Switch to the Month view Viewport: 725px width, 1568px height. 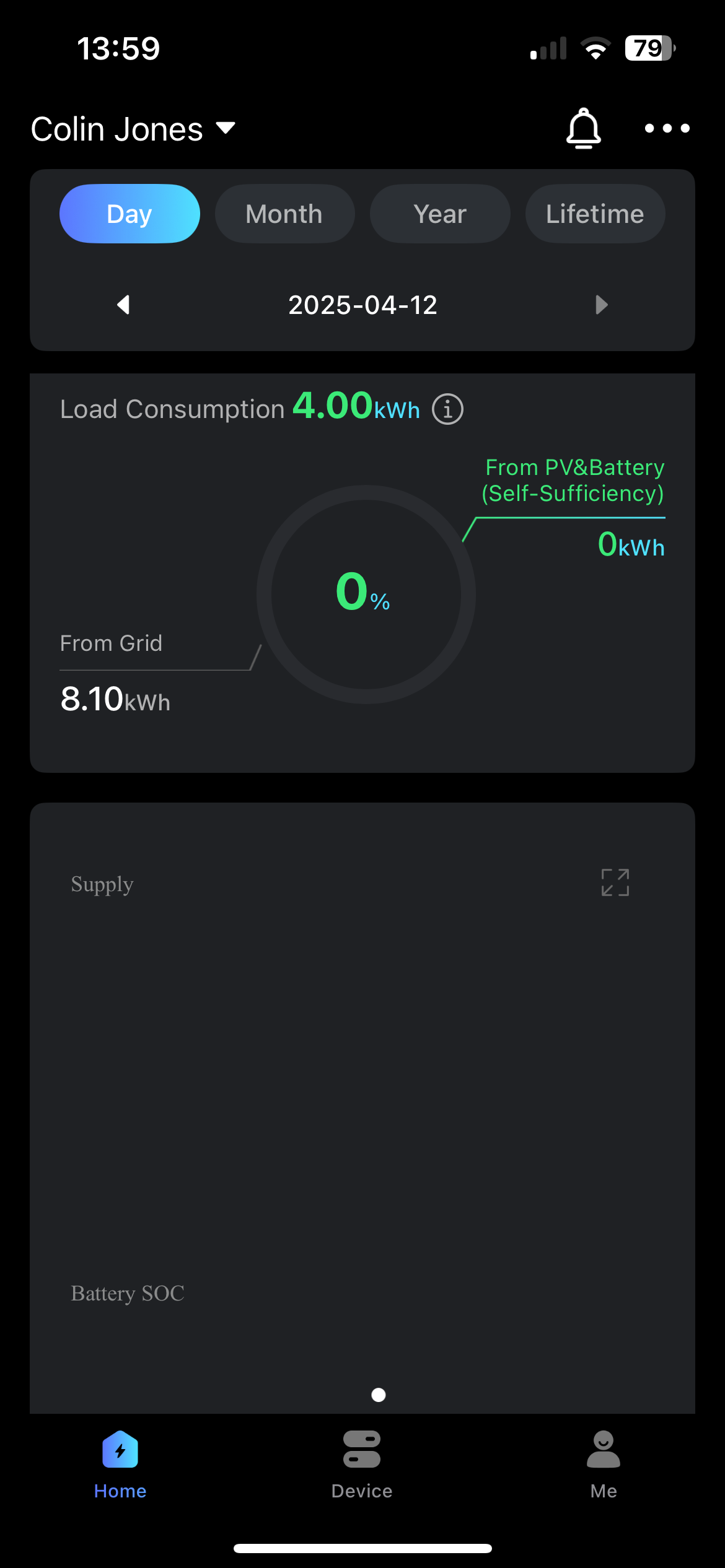[x=284, y=214]
